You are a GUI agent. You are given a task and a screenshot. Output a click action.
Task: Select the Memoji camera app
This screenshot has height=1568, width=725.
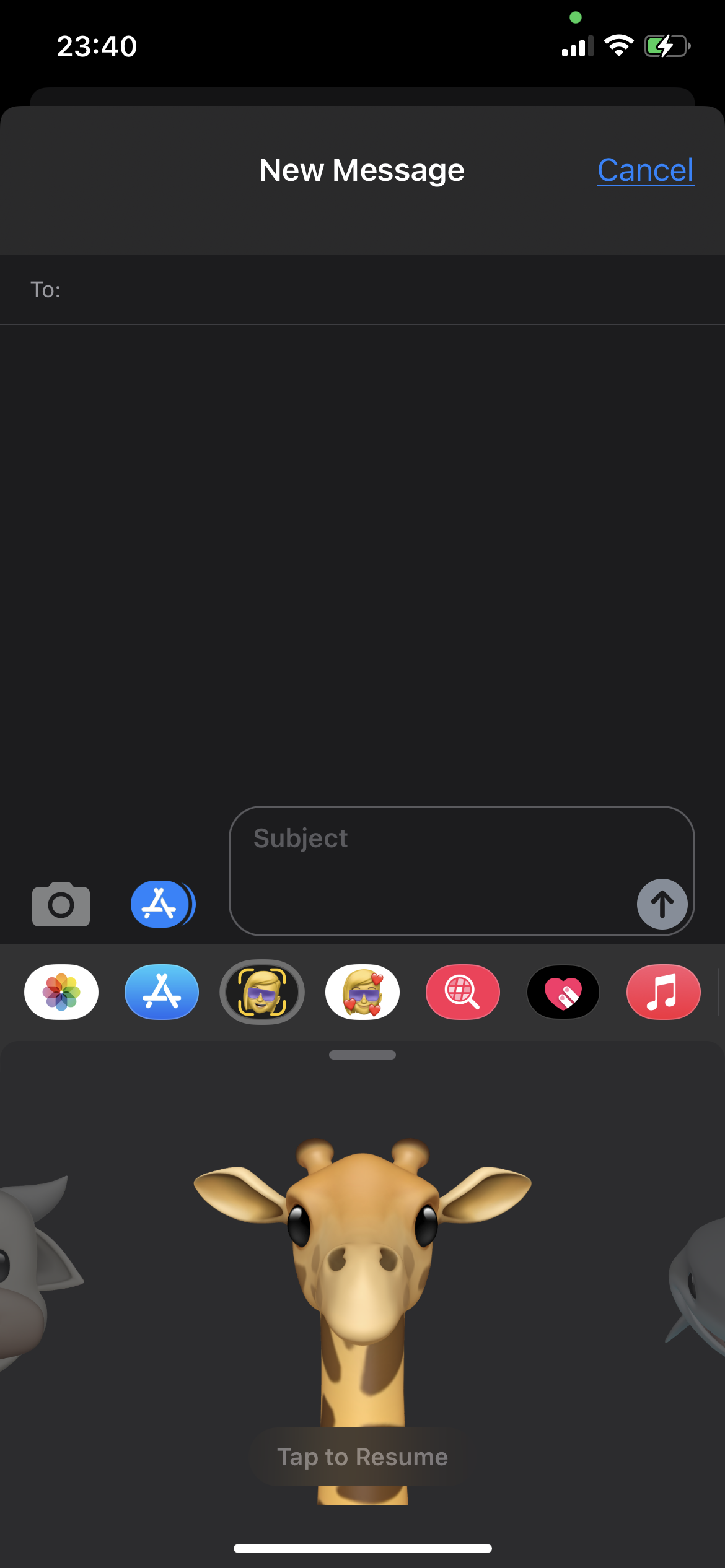coord(262,992)
